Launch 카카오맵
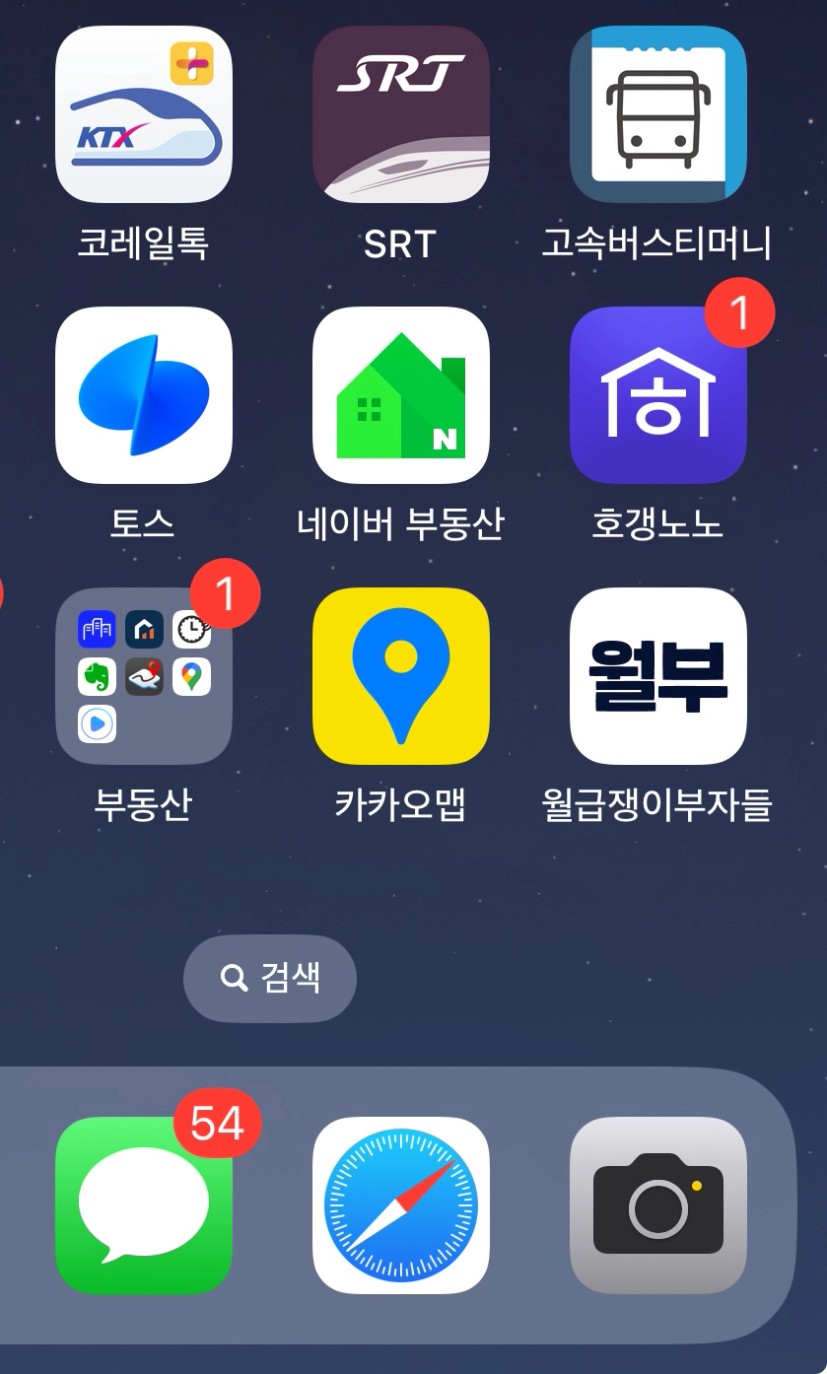The image size is (827, 1374). pos(400,676)
